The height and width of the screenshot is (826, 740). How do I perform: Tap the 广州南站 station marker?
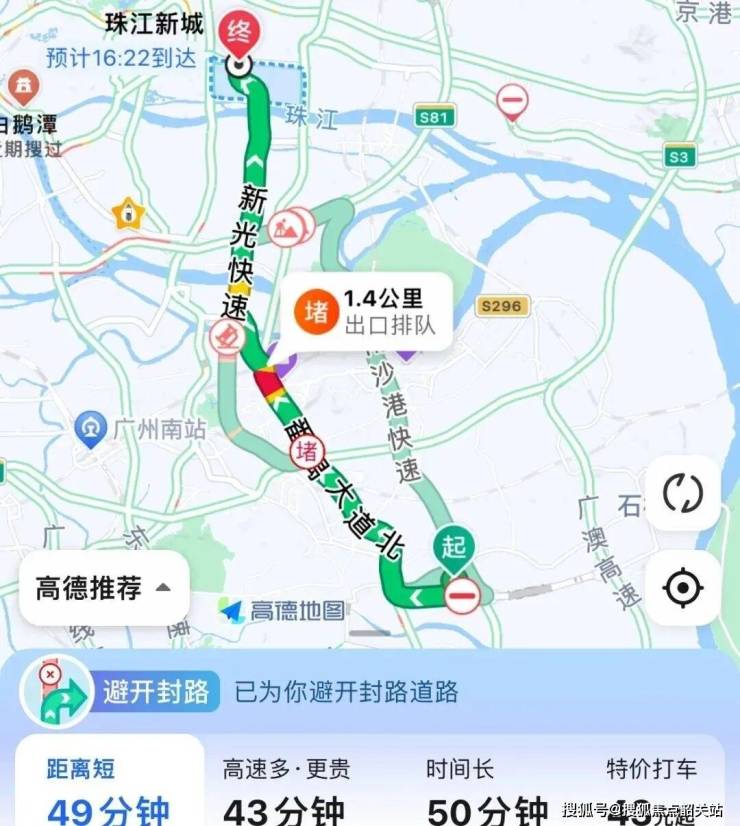pos(91,431)
